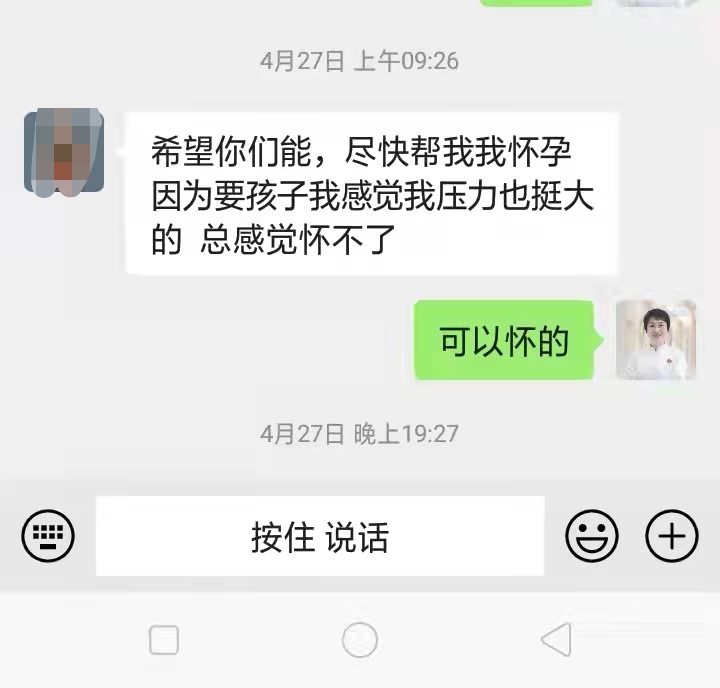Go to home with circle button
The width and height of the screenshot is (720, 688).
pyautogui.click(x=360, y=639)
